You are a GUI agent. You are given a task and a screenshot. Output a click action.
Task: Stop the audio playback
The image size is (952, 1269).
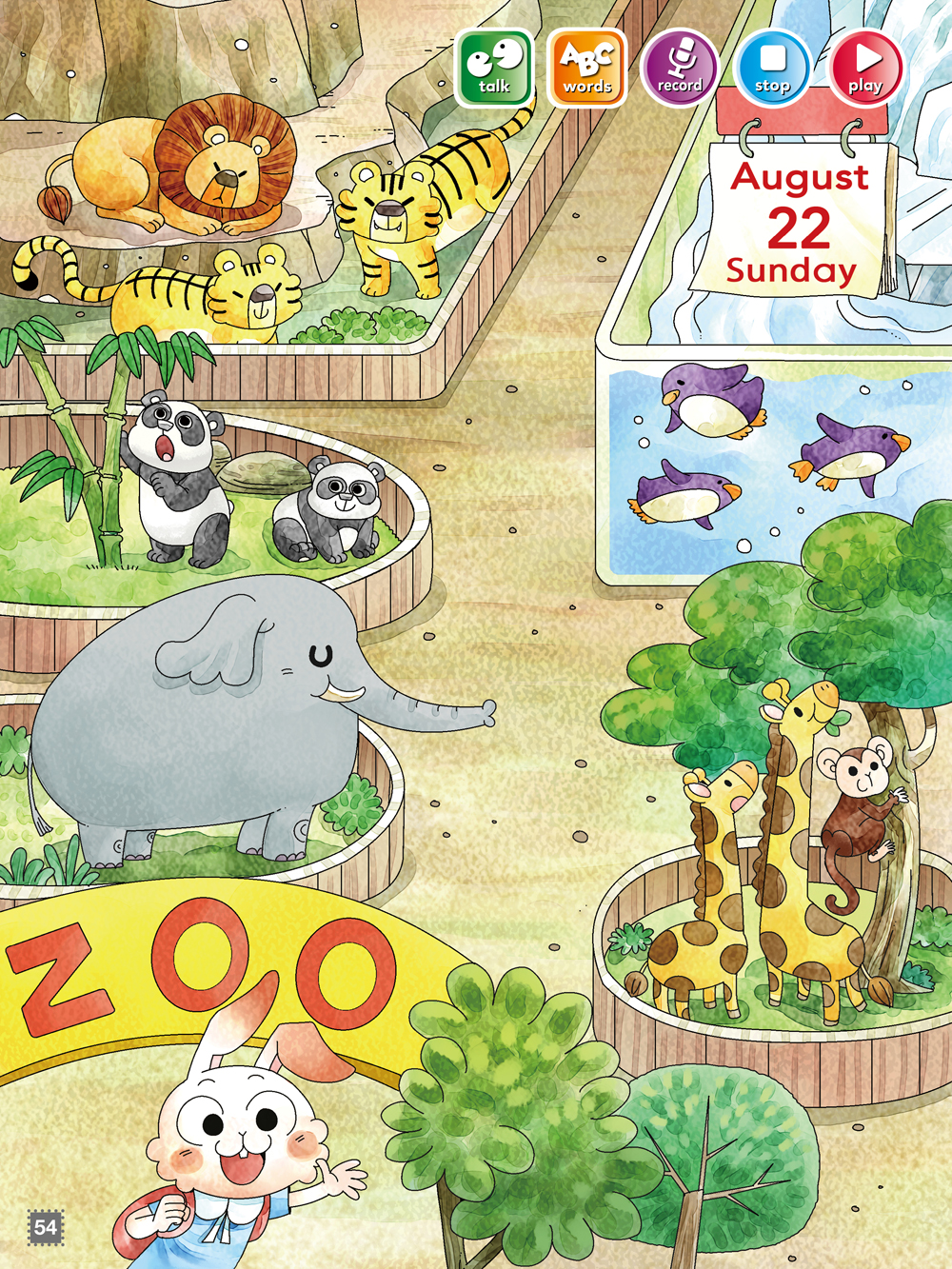pyautogui.click(x=772, y=68)
